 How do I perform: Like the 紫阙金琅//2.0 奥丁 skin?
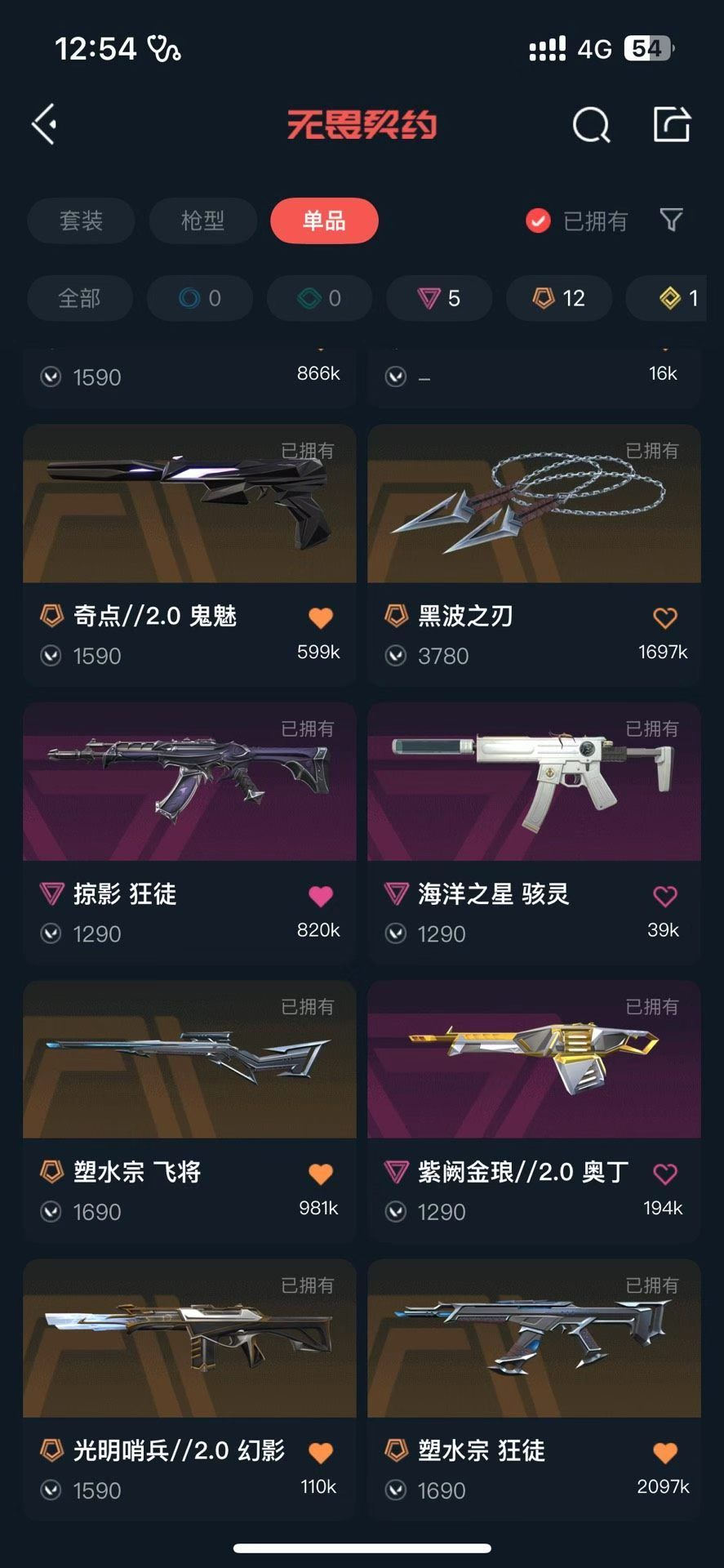click(665, 1174)
